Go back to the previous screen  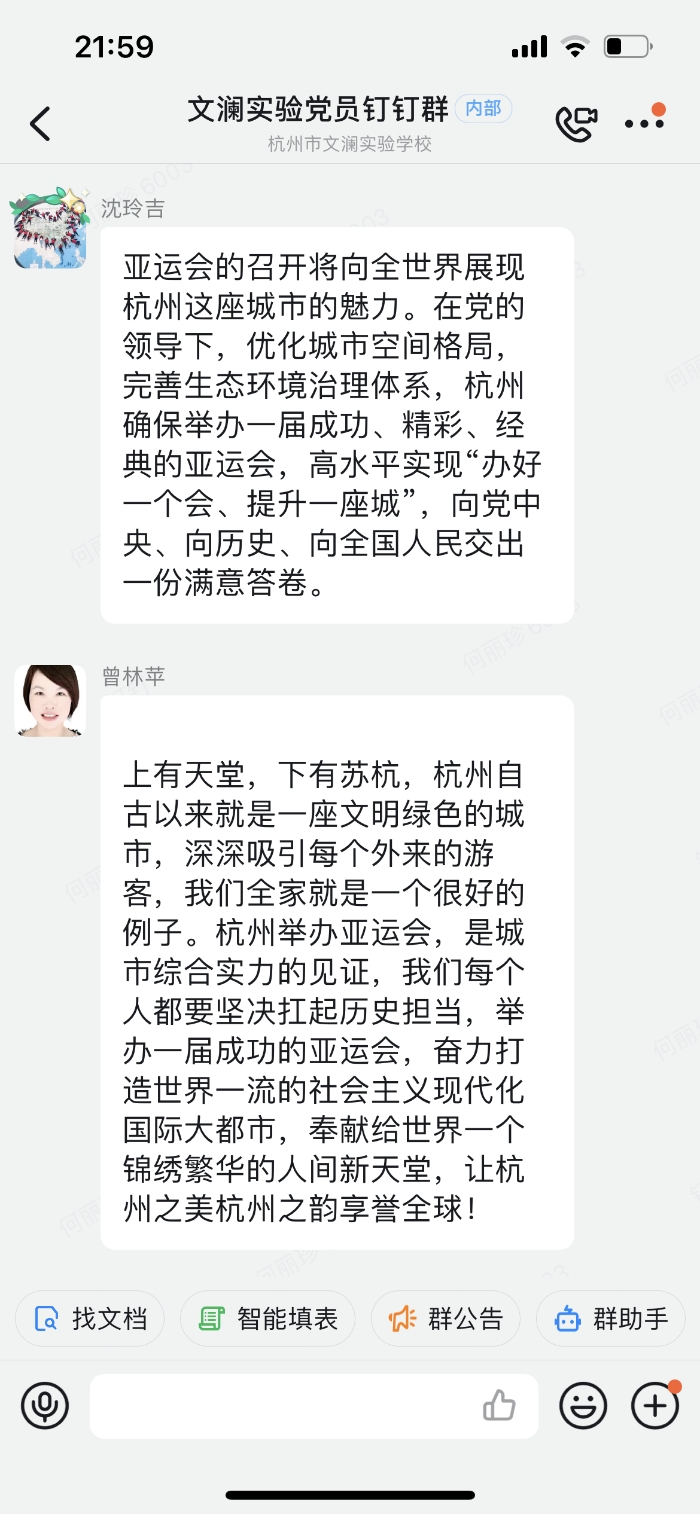coord(40,124)
